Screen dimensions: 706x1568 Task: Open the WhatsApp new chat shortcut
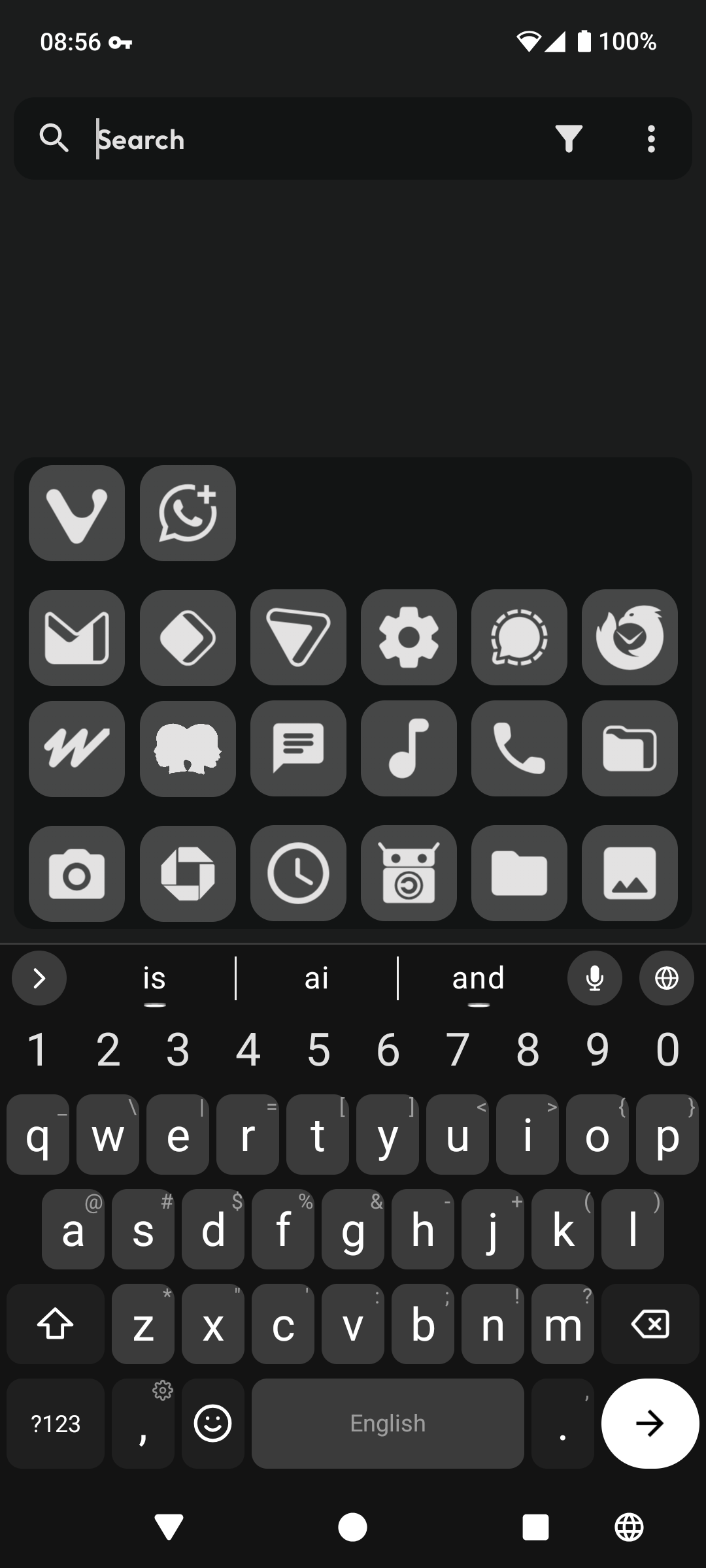coord(188,513)
